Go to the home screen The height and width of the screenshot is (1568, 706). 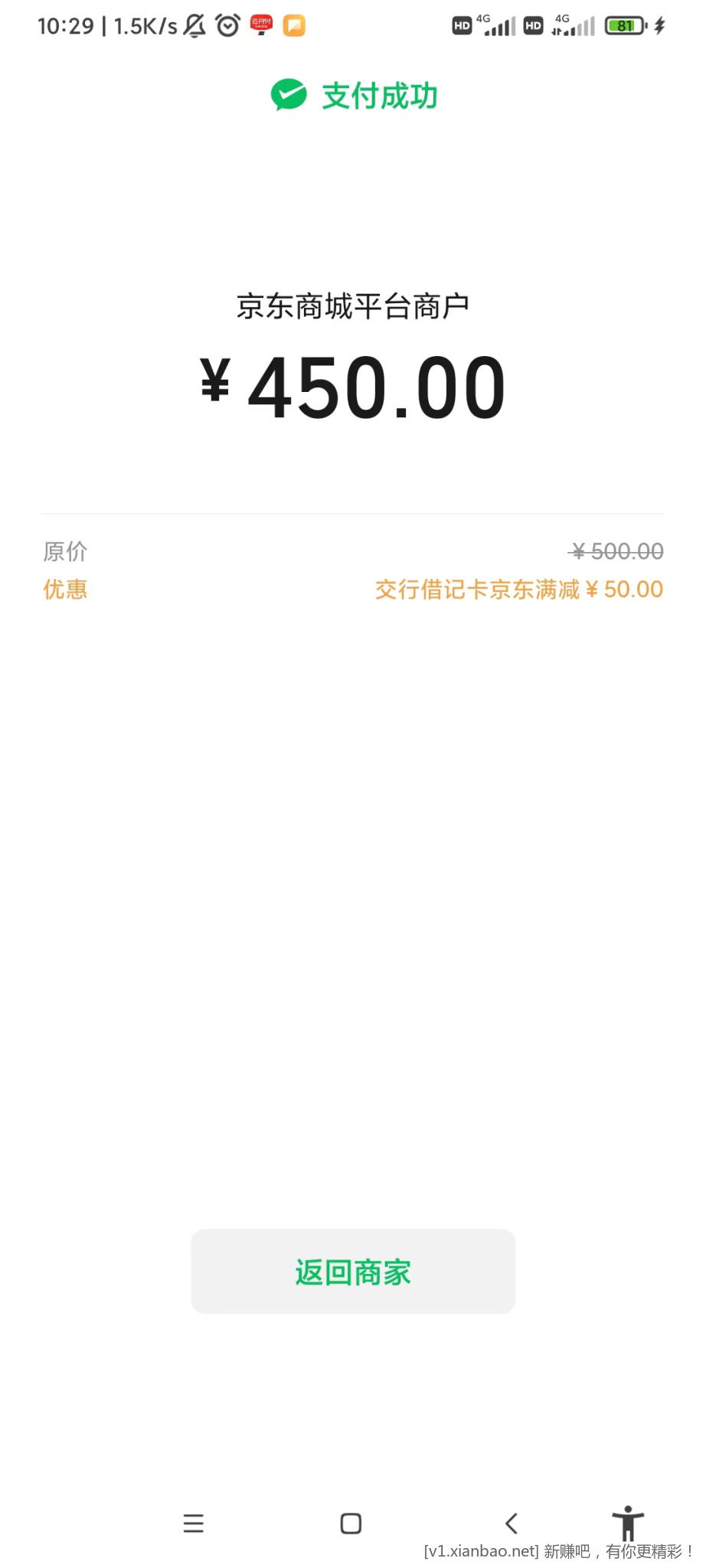point(351,1523)
